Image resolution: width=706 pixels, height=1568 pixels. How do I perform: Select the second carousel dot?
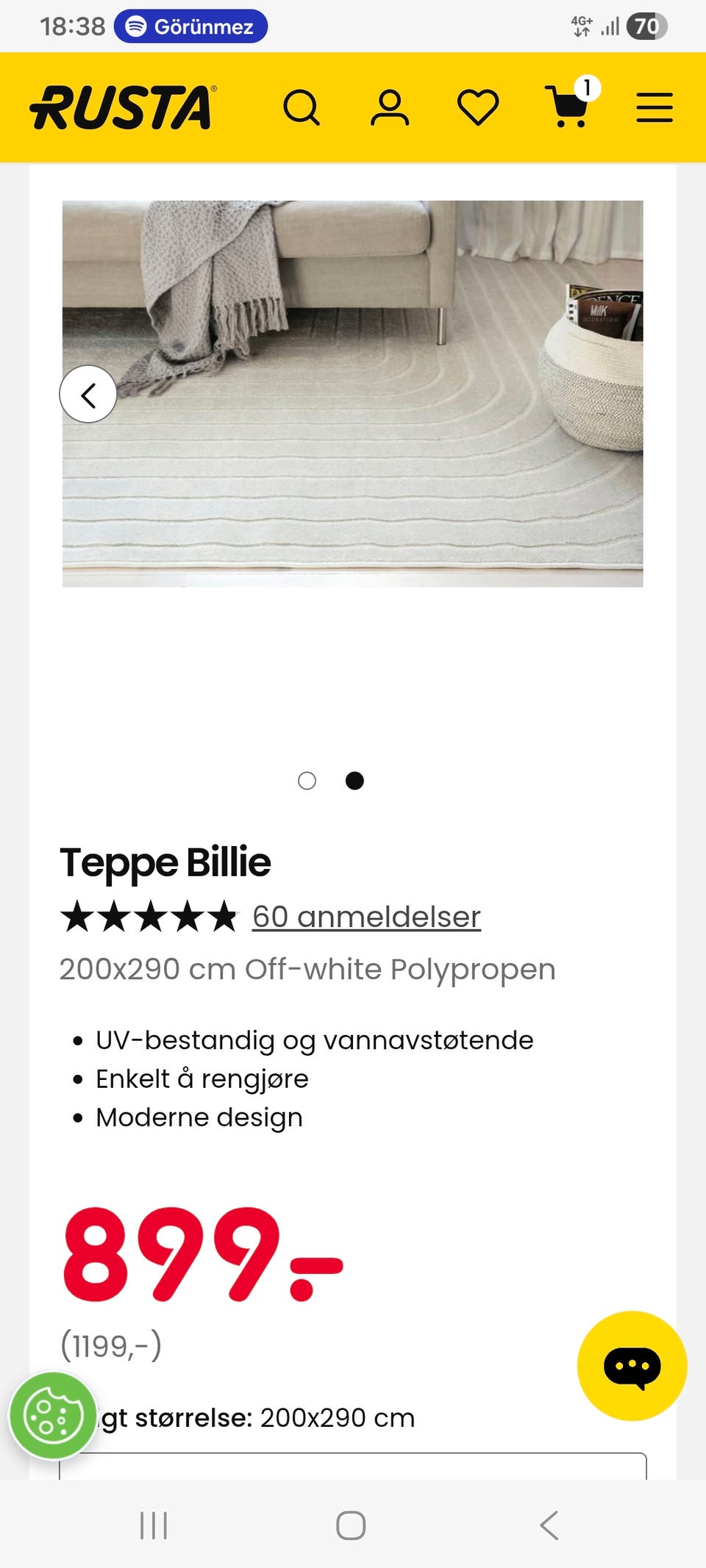click(355, 782)
